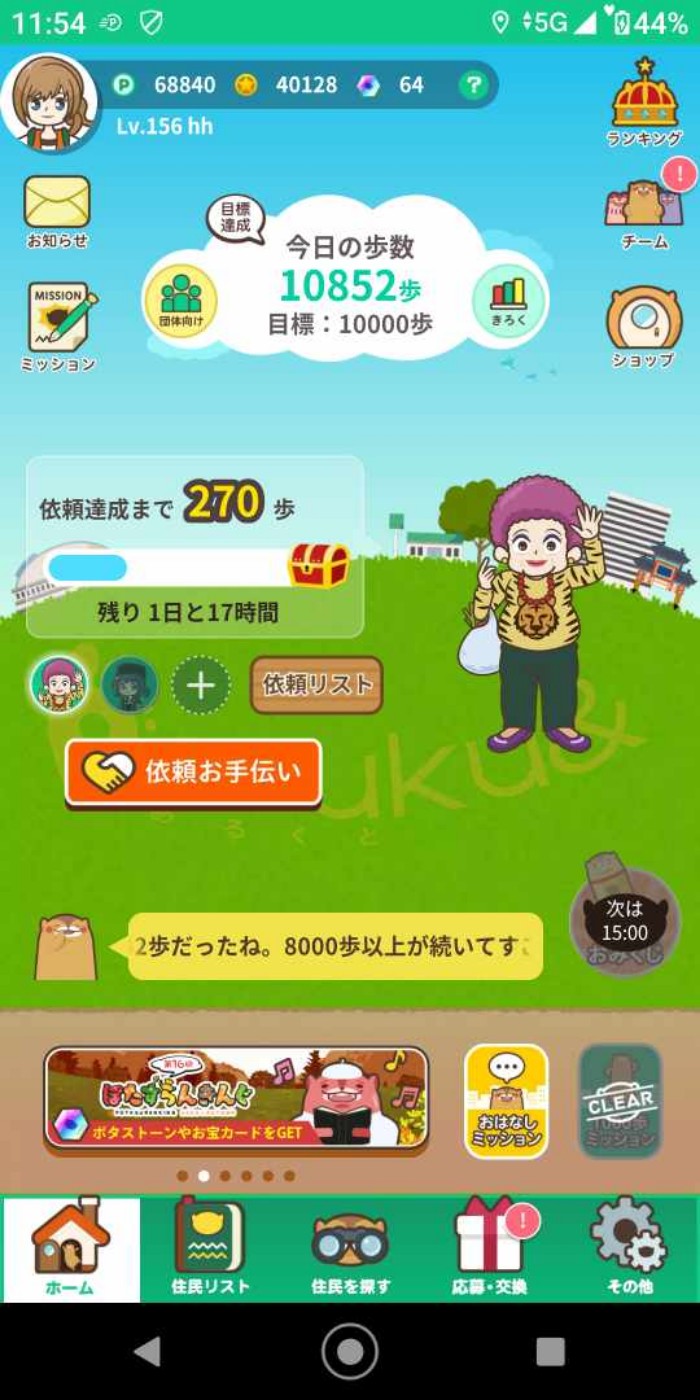Screen dimensions: 700x1400
Task: Switch to the 住民リスト tab
Action: tap(209, 1249)
